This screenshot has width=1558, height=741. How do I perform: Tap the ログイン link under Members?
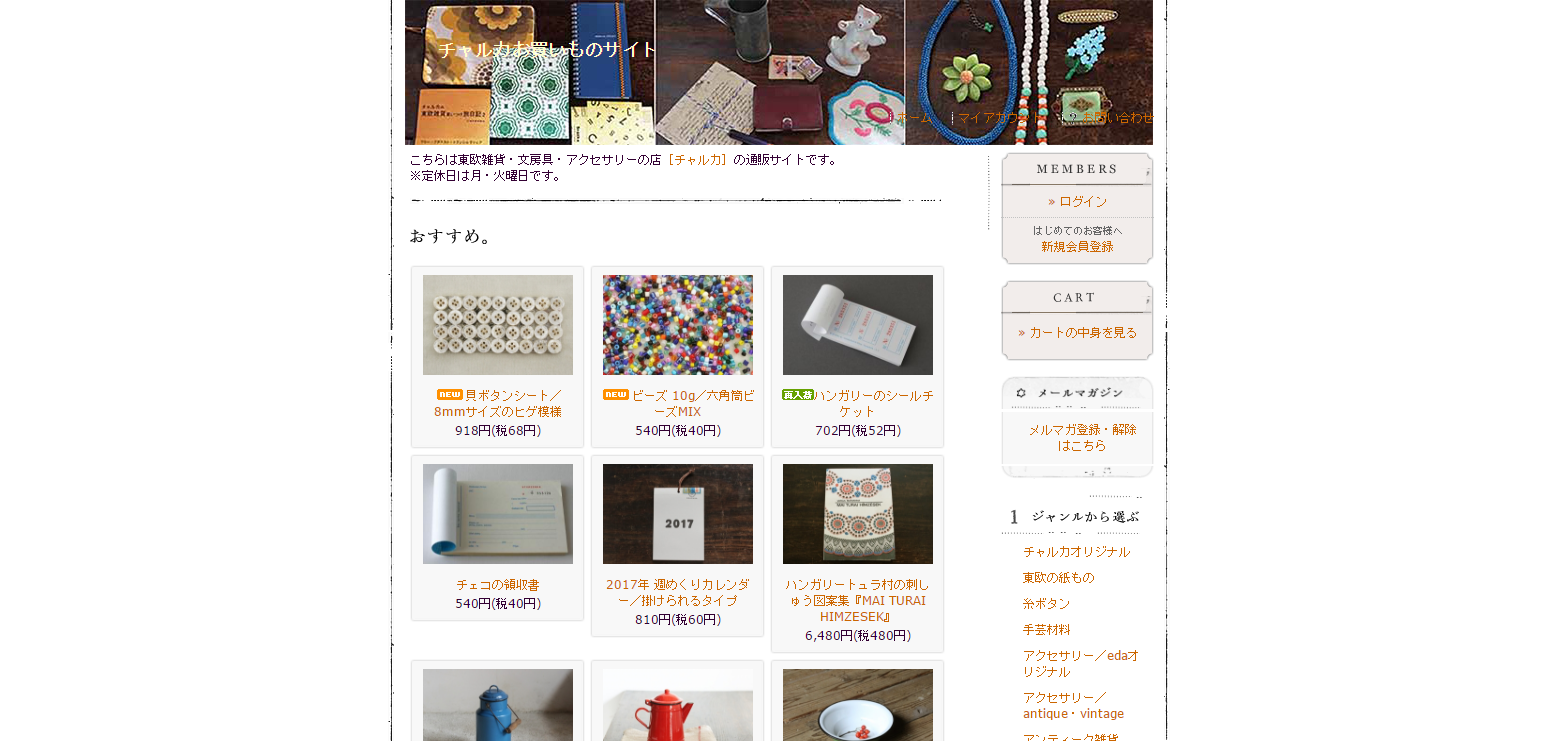1077,201
